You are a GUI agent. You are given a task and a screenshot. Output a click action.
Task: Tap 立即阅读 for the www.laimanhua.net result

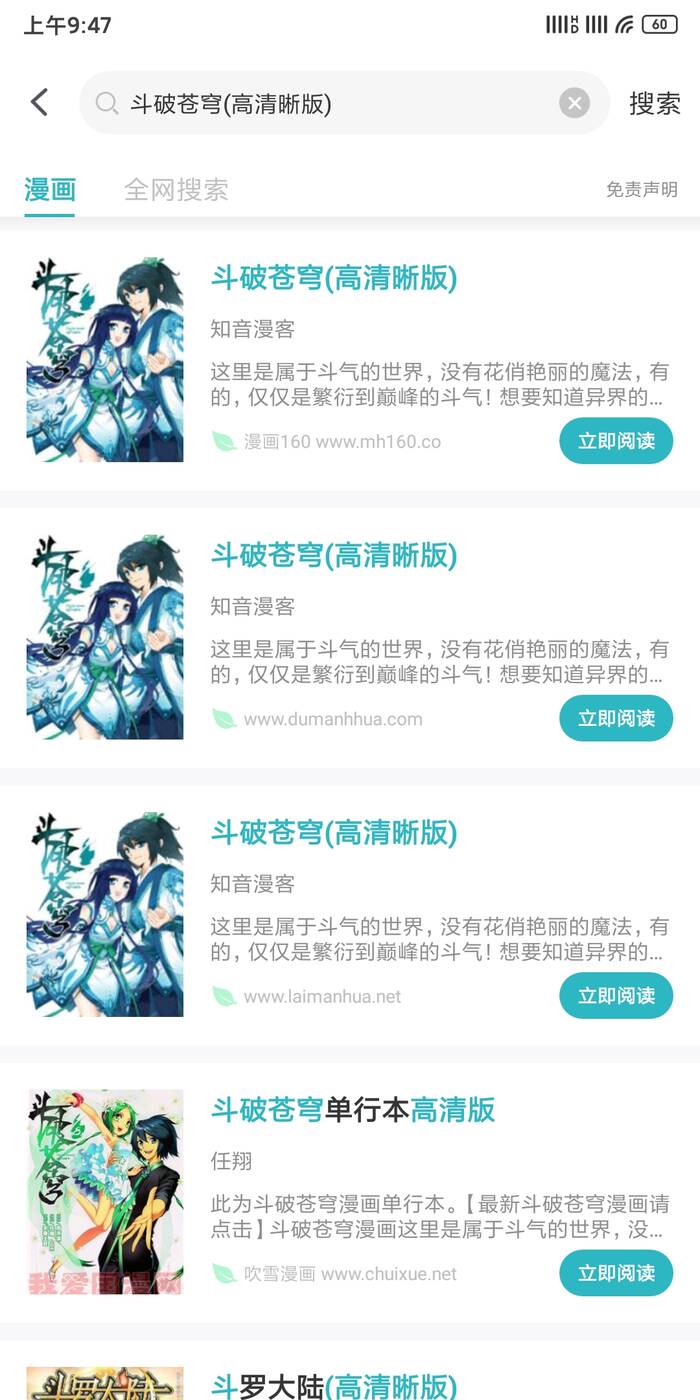click(615, 996)
